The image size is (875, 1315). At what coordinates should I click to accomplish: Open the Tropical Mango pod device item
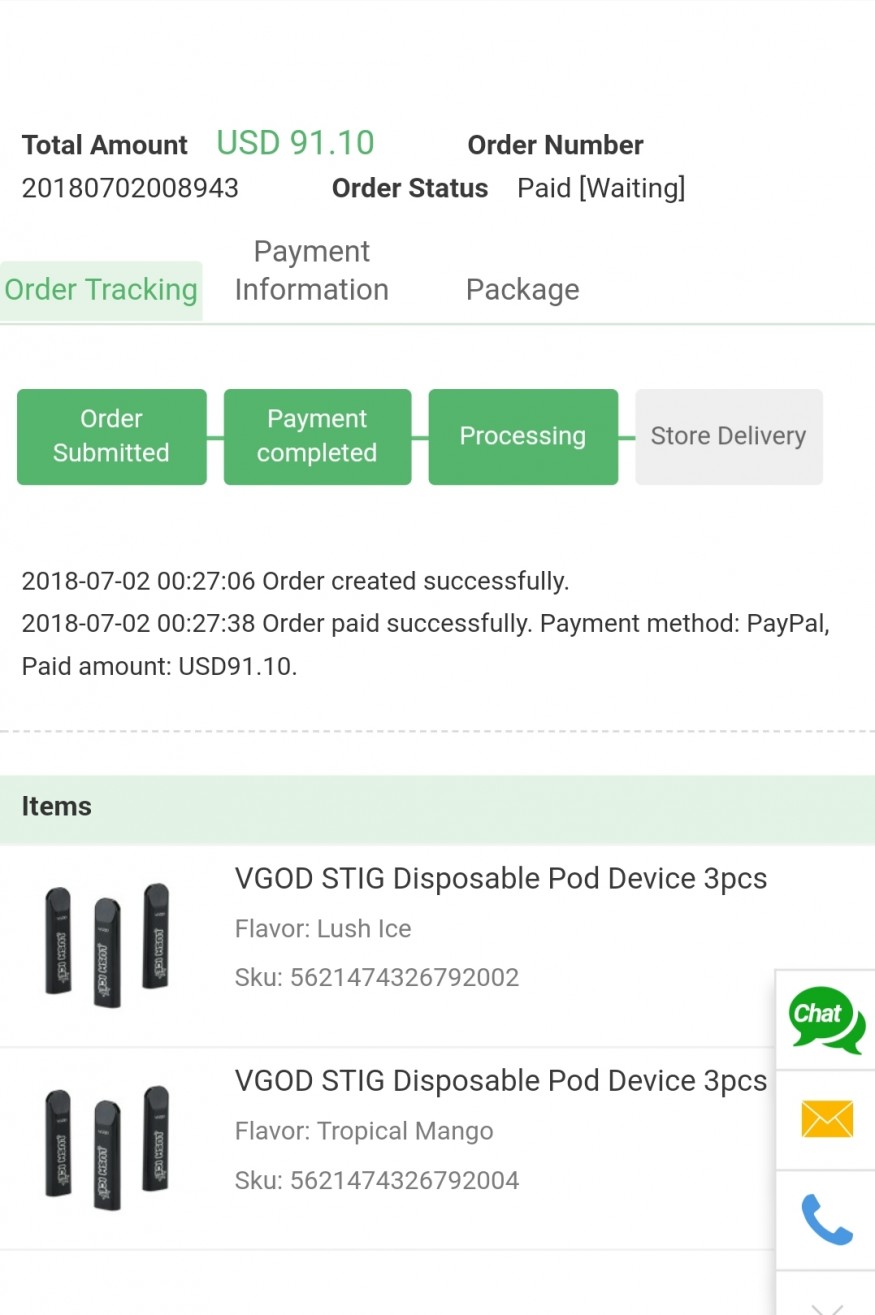(x=500, y=1081)
